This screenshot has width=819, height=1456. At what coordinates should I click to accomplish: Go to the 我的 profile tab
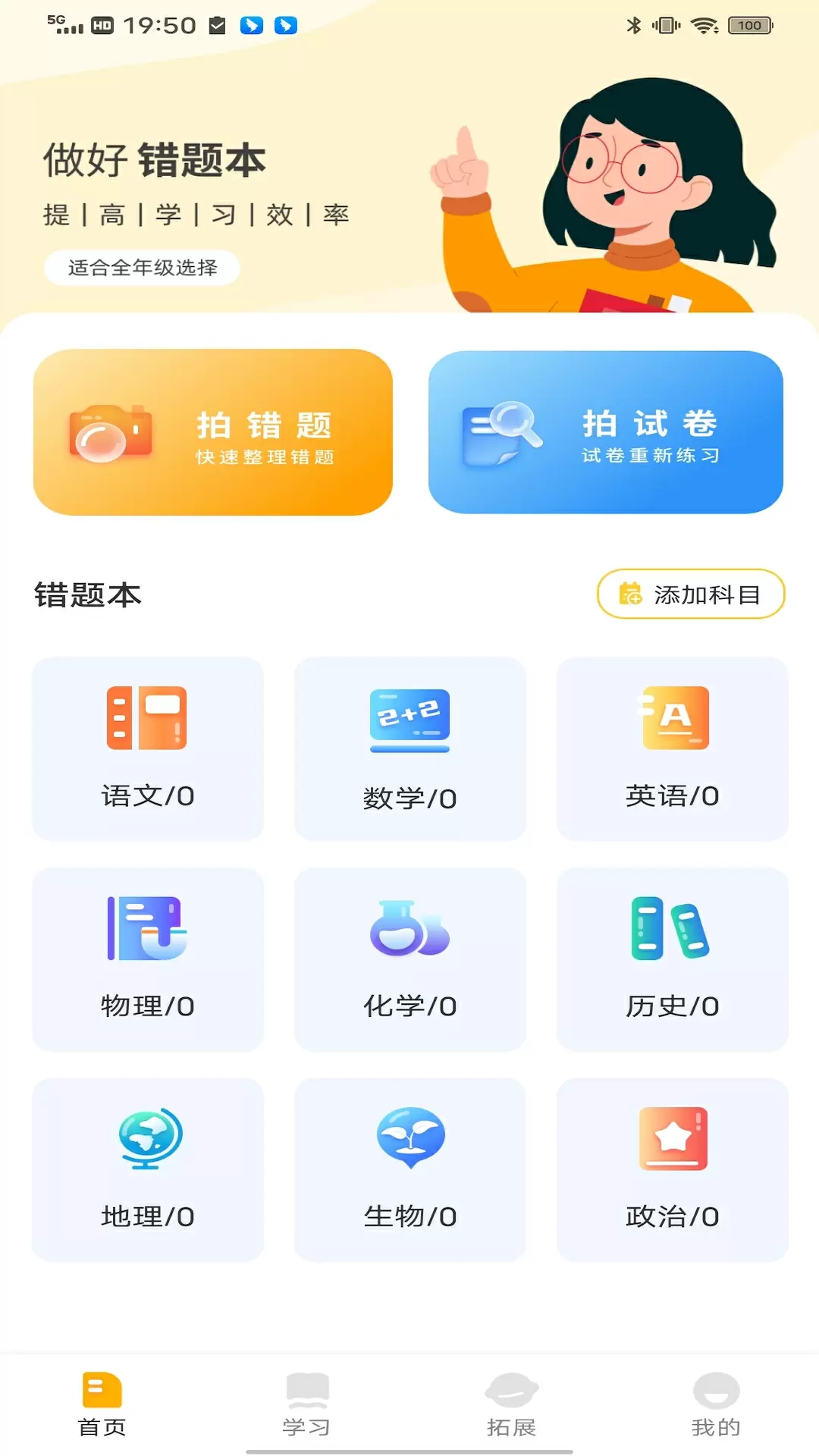(716, 1404)
